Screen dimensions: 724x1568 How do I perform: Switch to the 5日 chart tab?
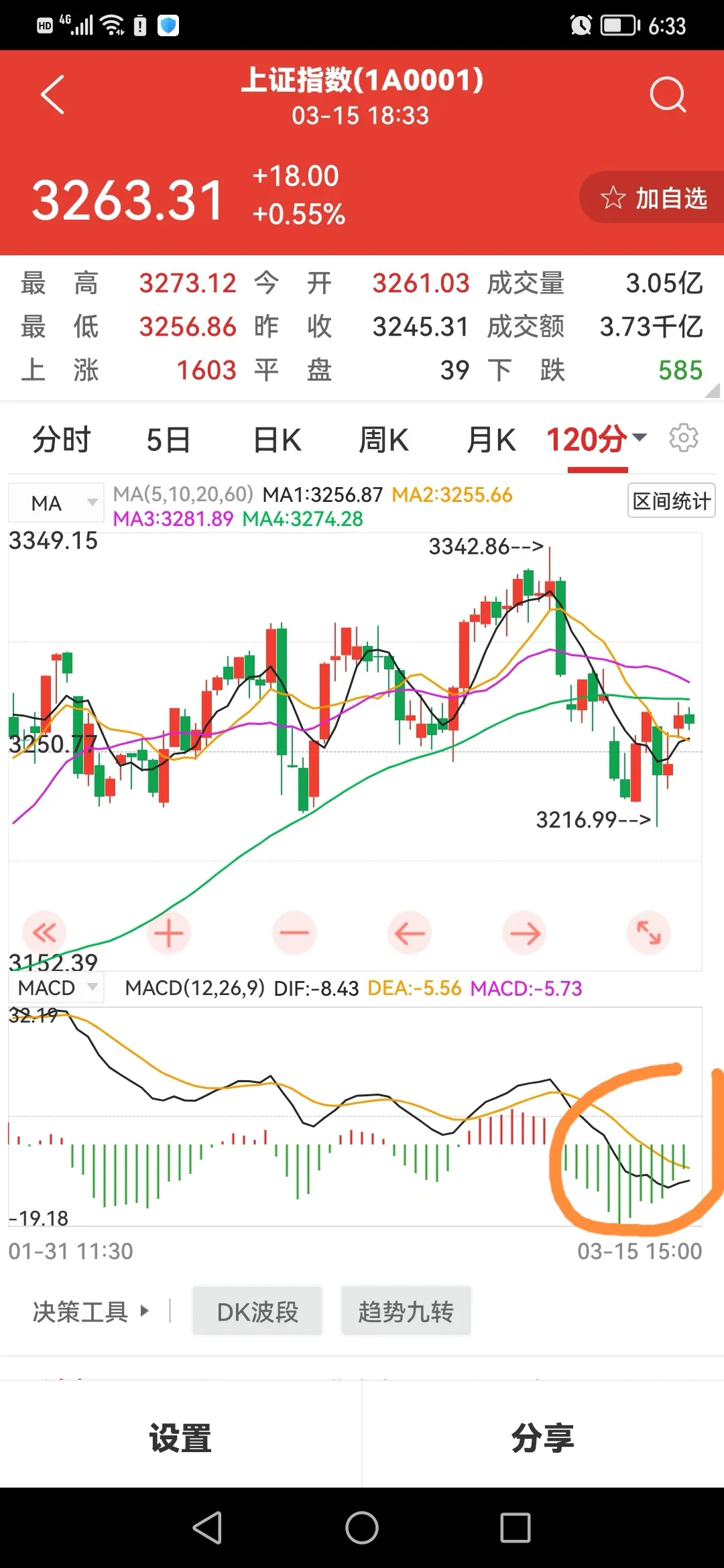click(x=168, y=440)
